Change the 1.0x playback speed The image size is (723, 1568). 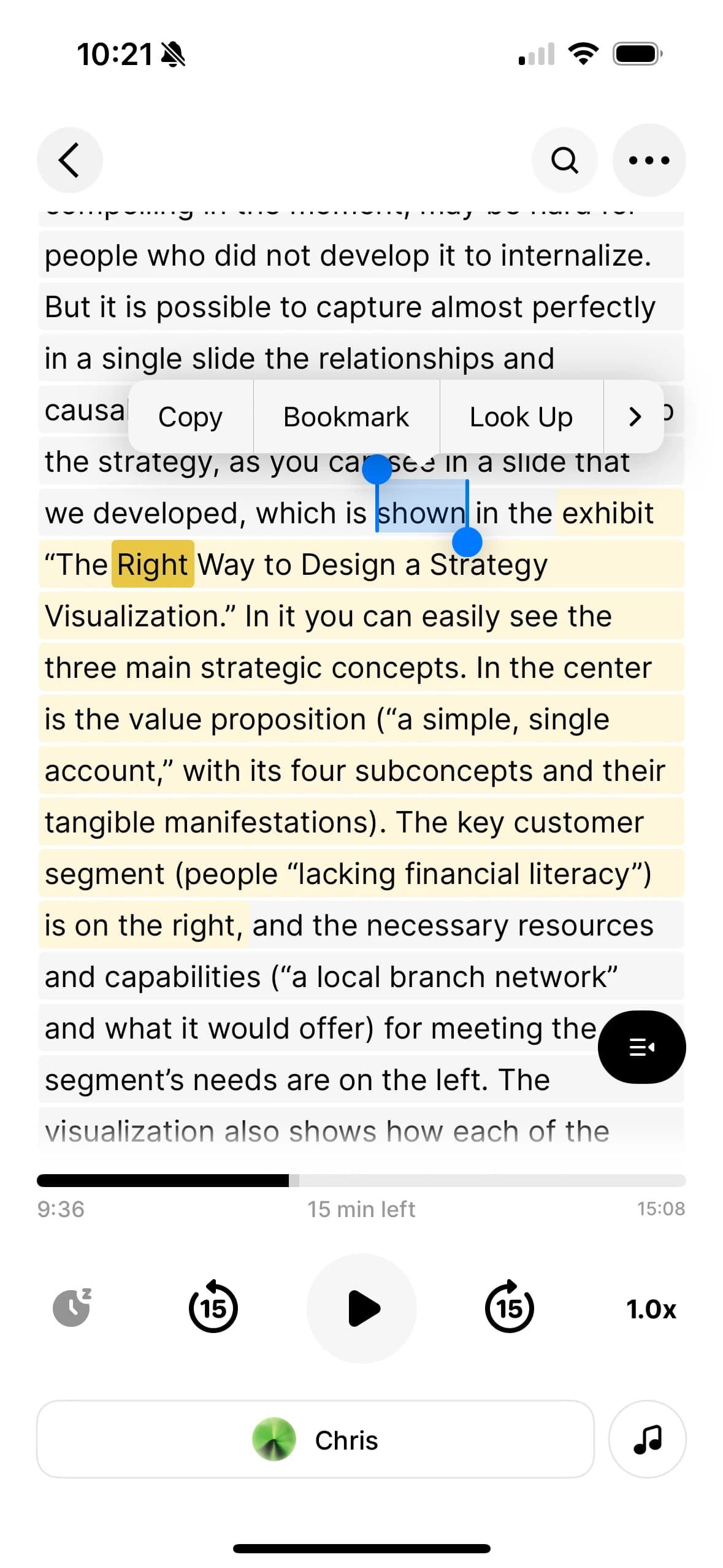click(651, 1309)
